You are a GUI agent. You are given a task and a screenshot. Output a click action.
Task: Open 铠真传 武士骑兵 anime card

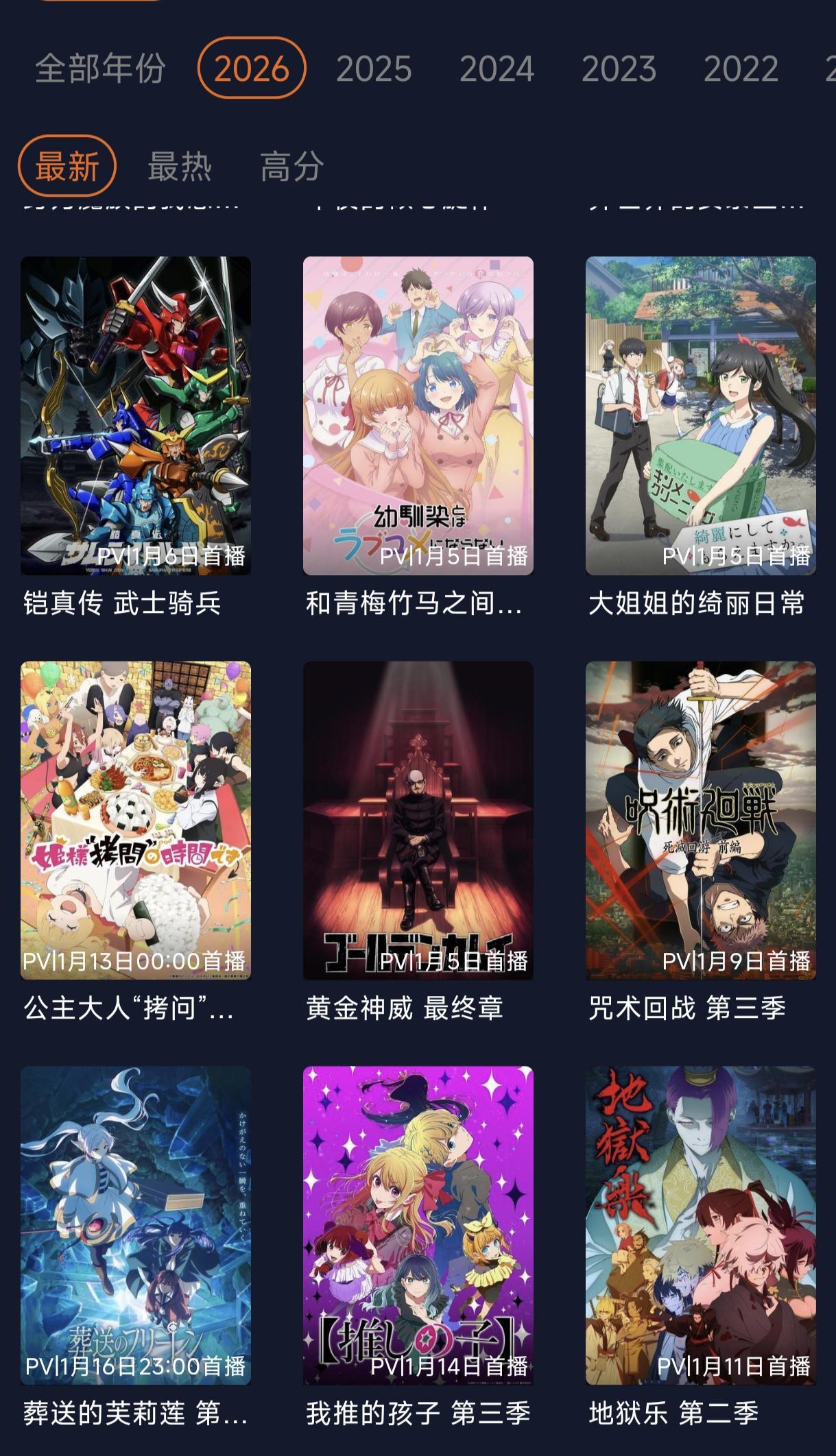coord(136,415)
